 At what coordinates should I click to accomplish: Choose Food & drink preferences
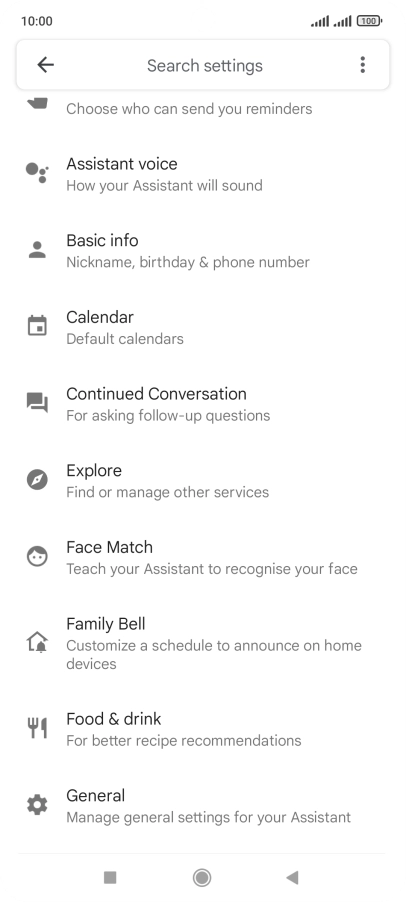(x=203, y=729)
